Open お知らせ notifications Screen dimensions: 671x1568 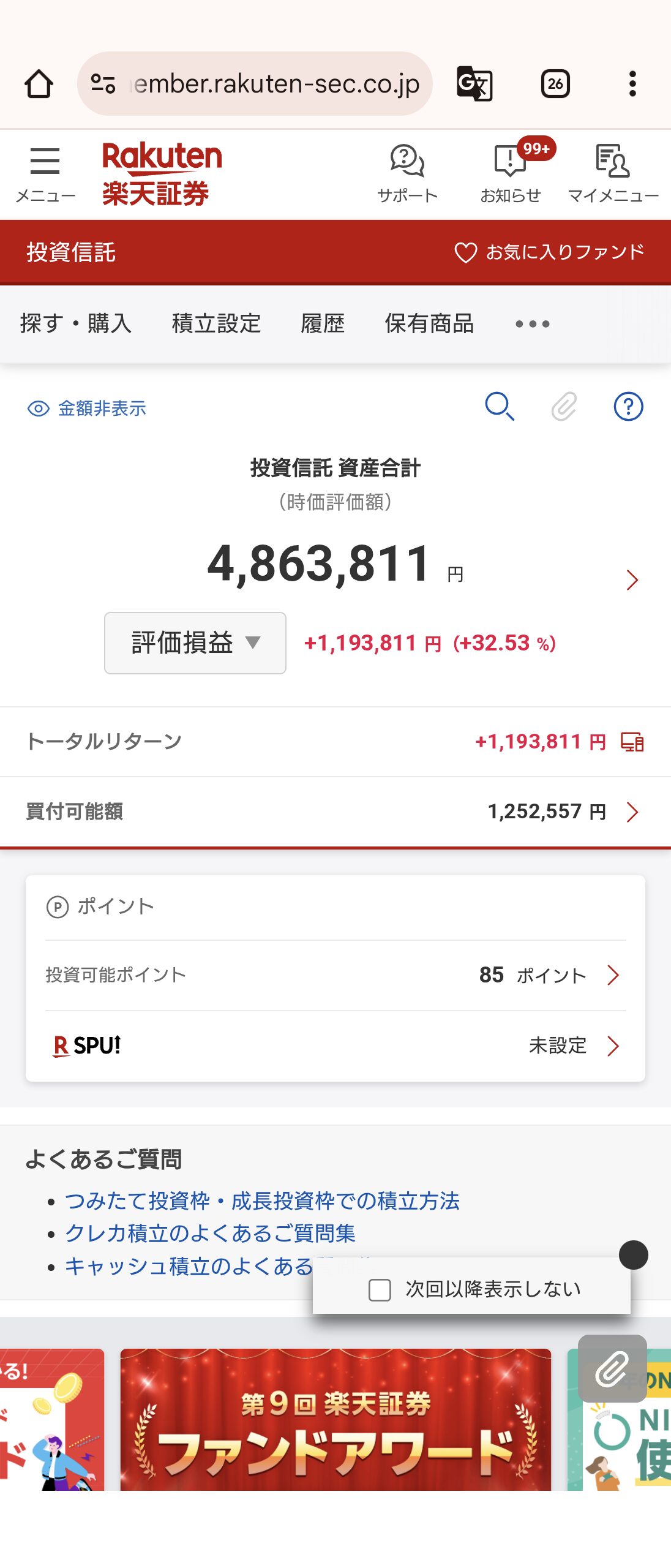pos(510,174)
